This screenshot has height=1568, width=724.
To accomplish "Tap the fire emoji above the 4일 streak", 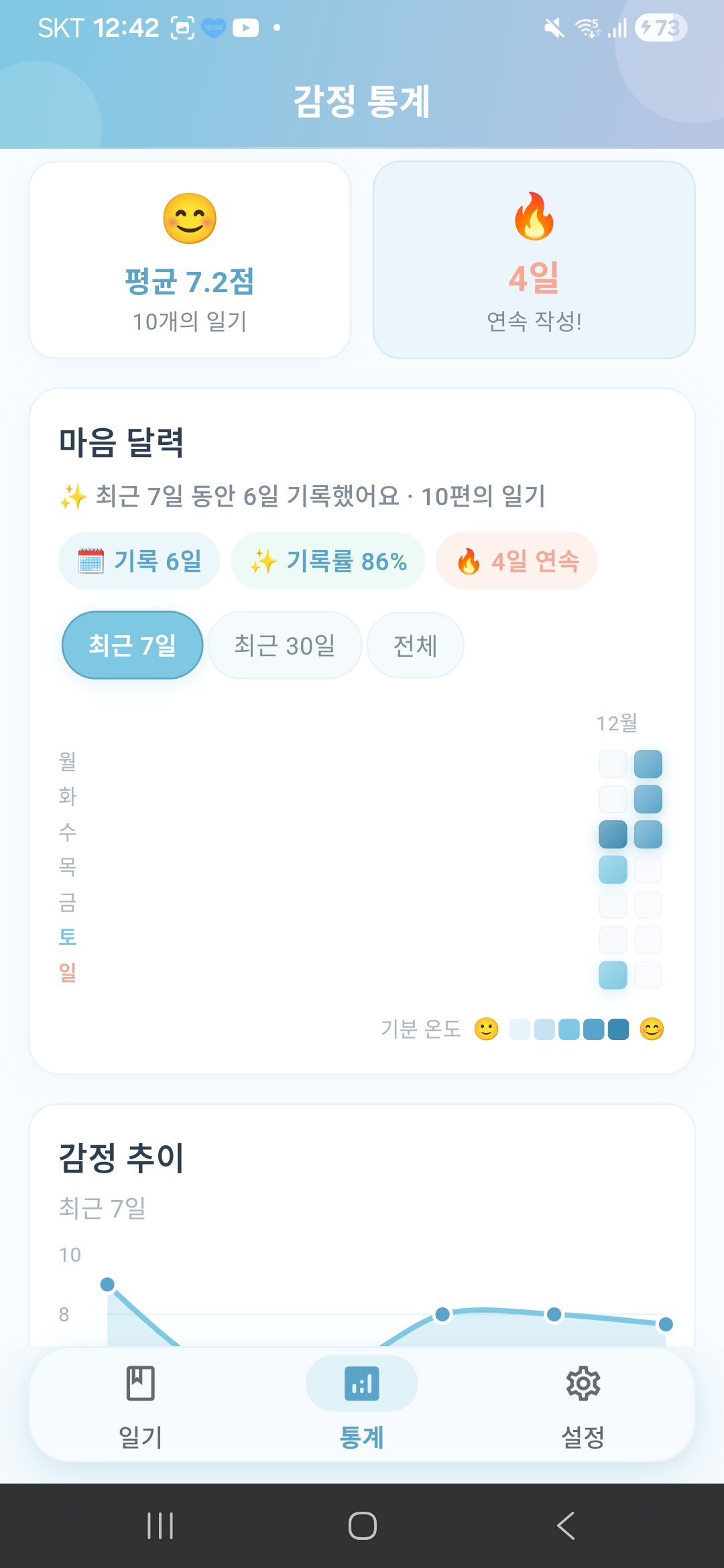I will [534, 217].
